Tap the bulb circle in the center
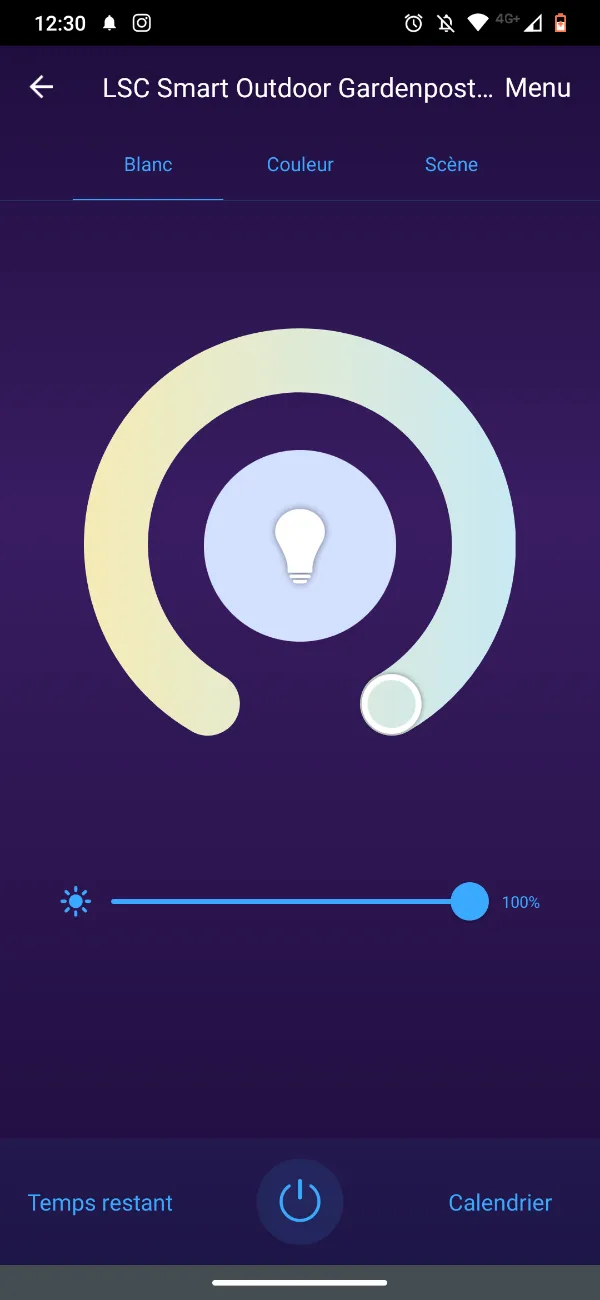Viewport: 600px width, 1300px height. pos(300,545)
